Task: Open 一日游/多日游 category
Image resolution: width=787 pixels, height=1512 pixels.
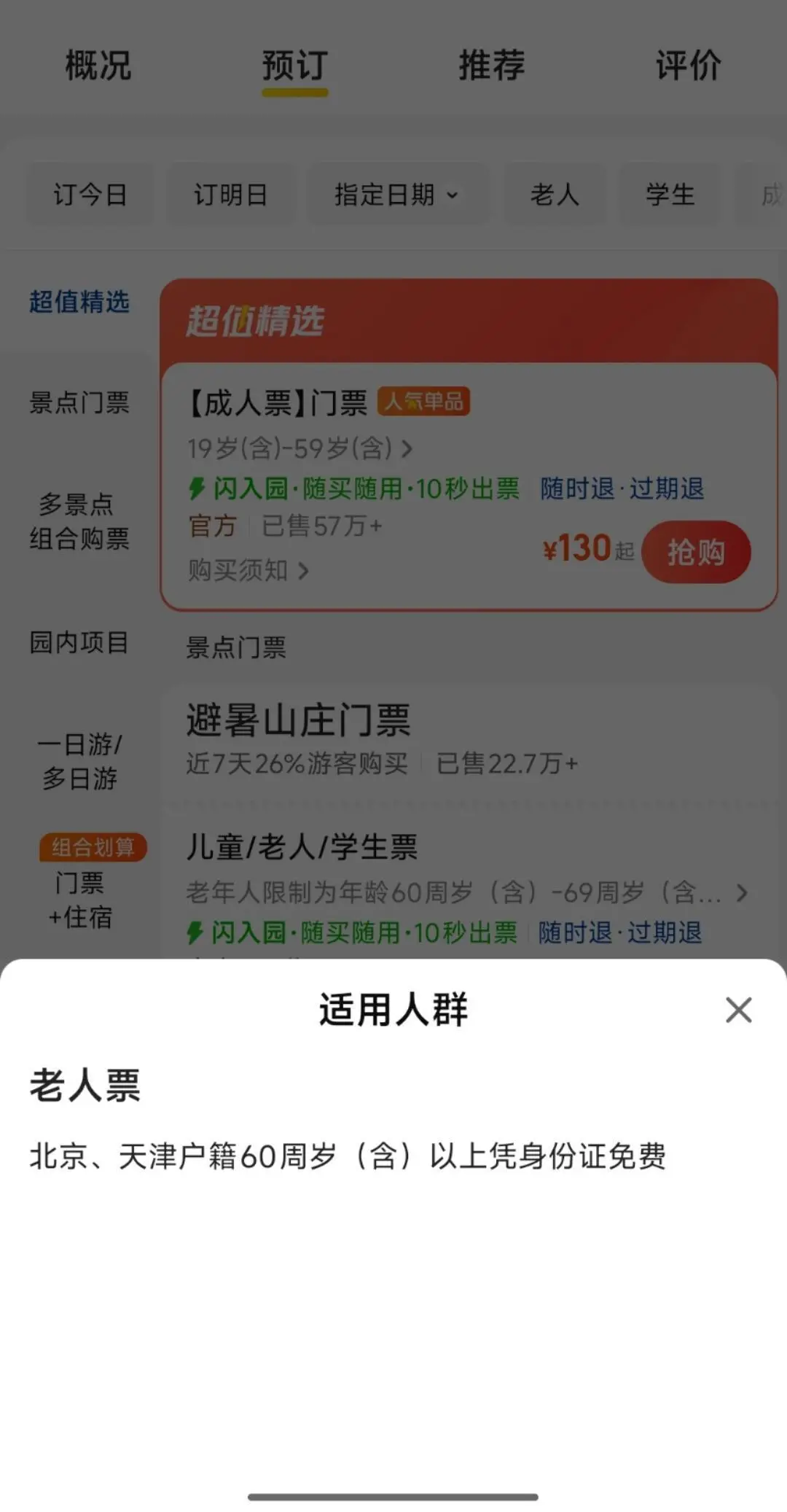Action: coord(79,761)
